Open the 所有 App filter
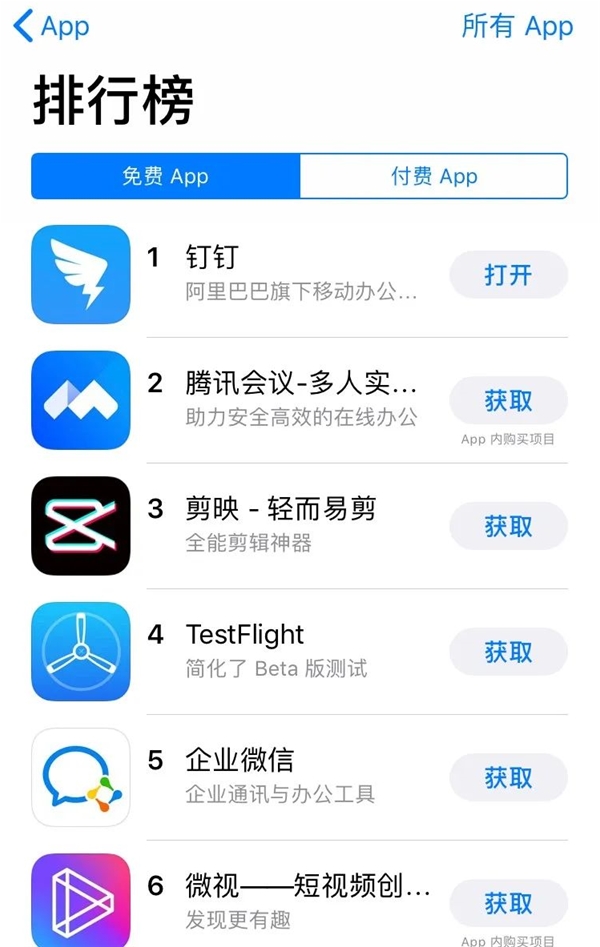600x947 pixels. 517,27
